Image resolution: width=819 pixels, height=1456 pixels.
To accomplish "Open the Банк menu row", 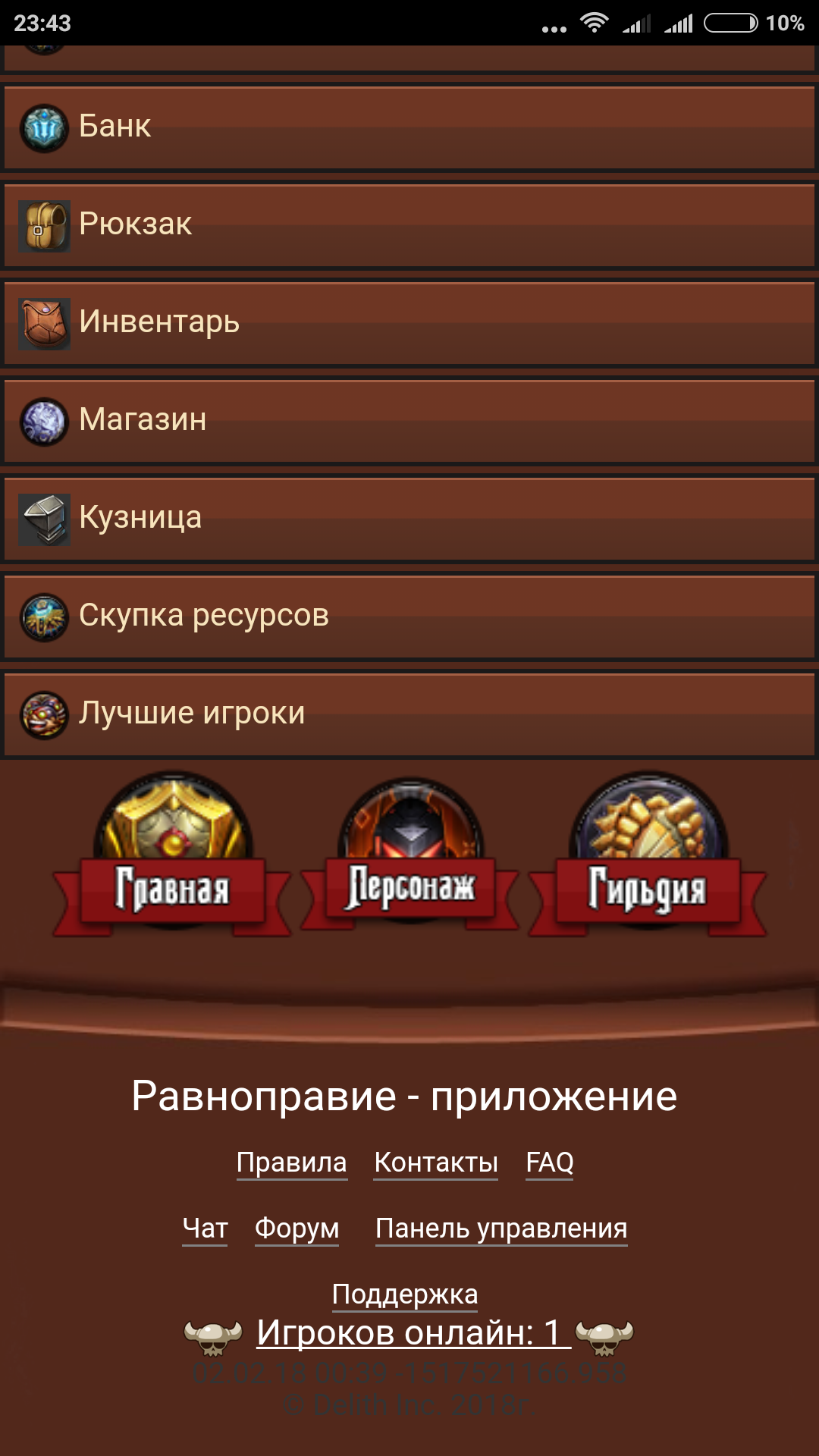I will [x=409, y=127].
